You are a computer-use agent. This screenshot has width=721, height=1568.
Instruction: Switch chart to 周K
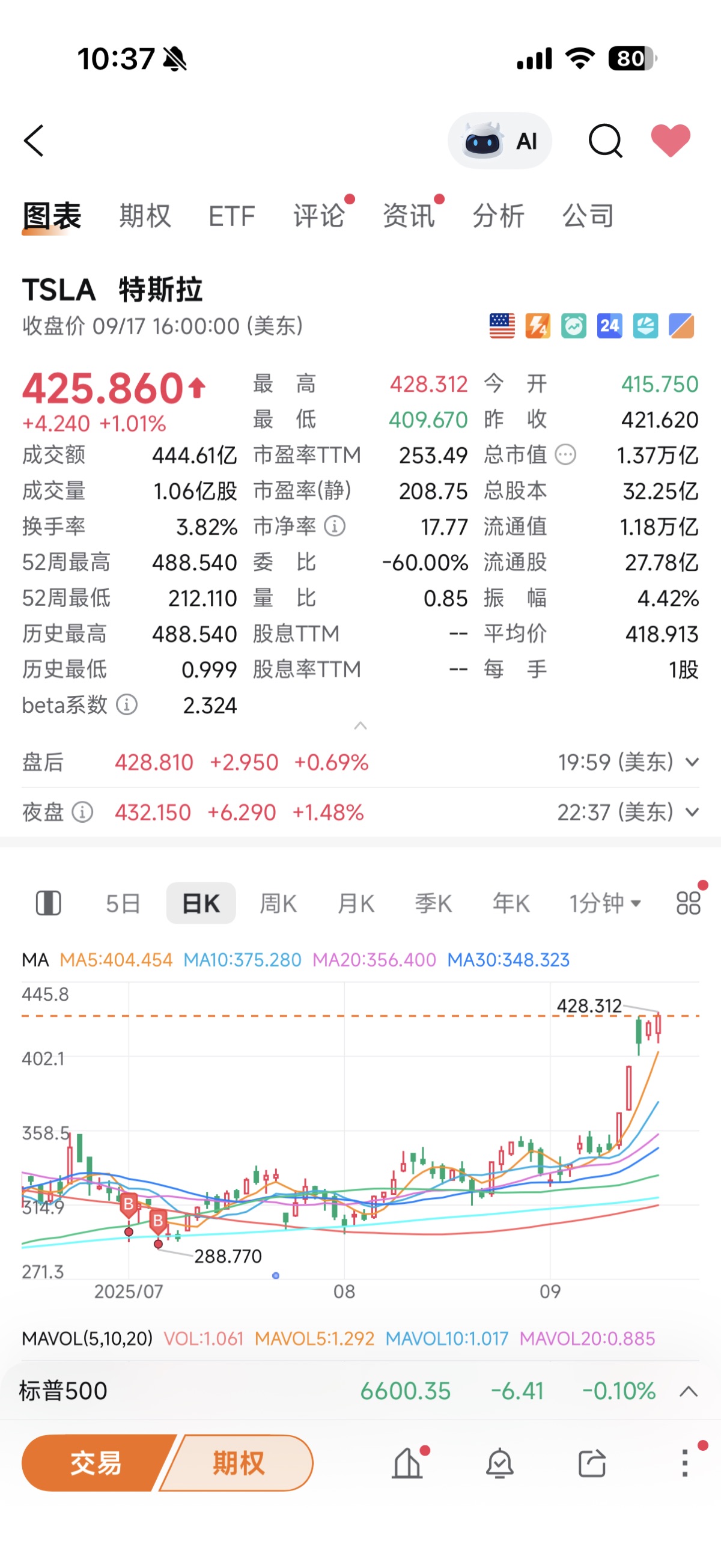(278, 903)
